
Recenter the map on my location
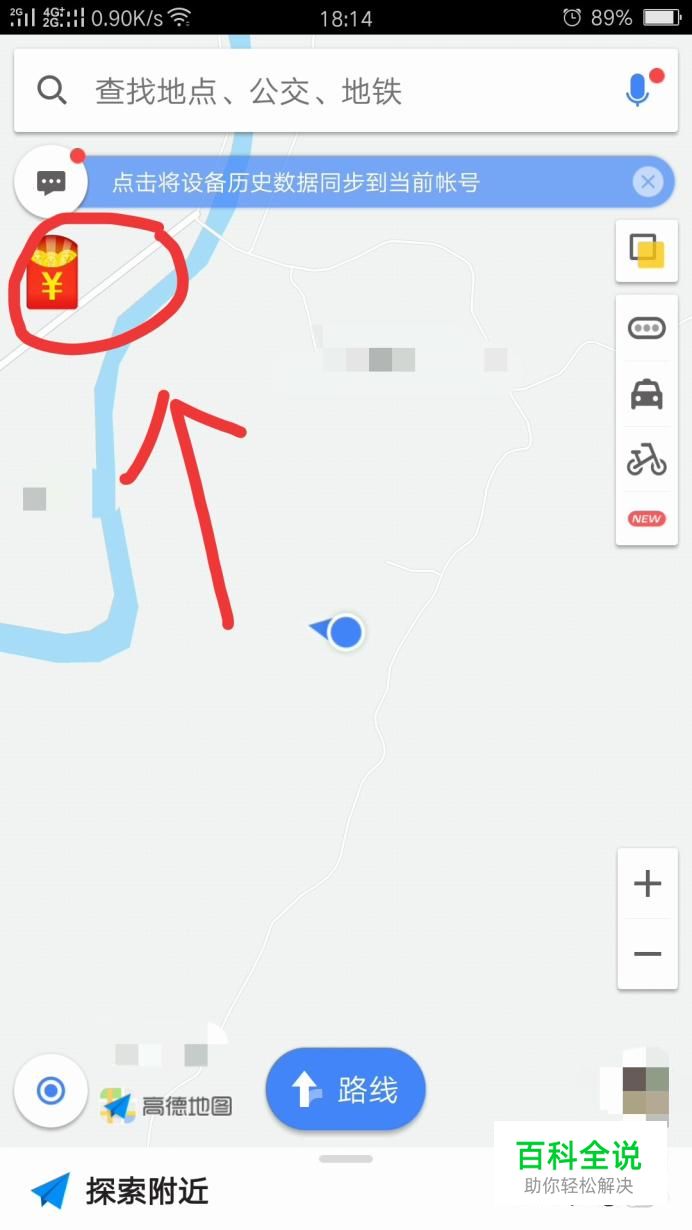(51, 1091)
